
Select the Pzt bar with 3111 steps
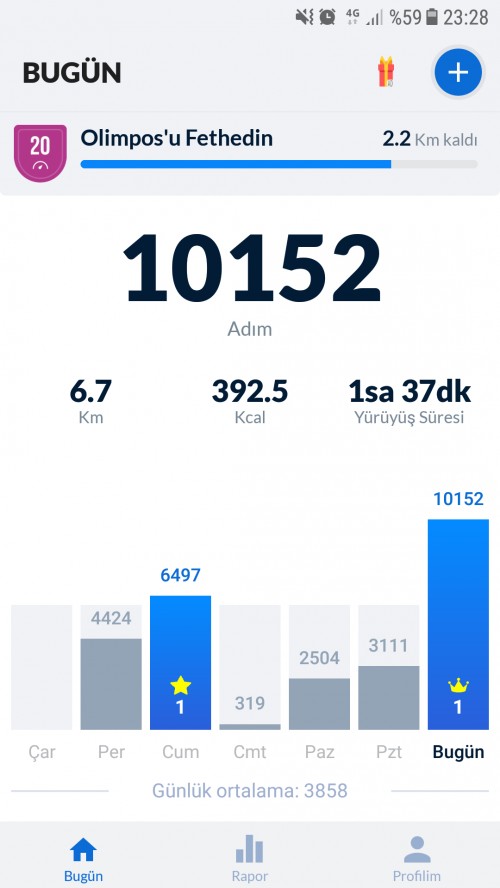click(389, 667)
